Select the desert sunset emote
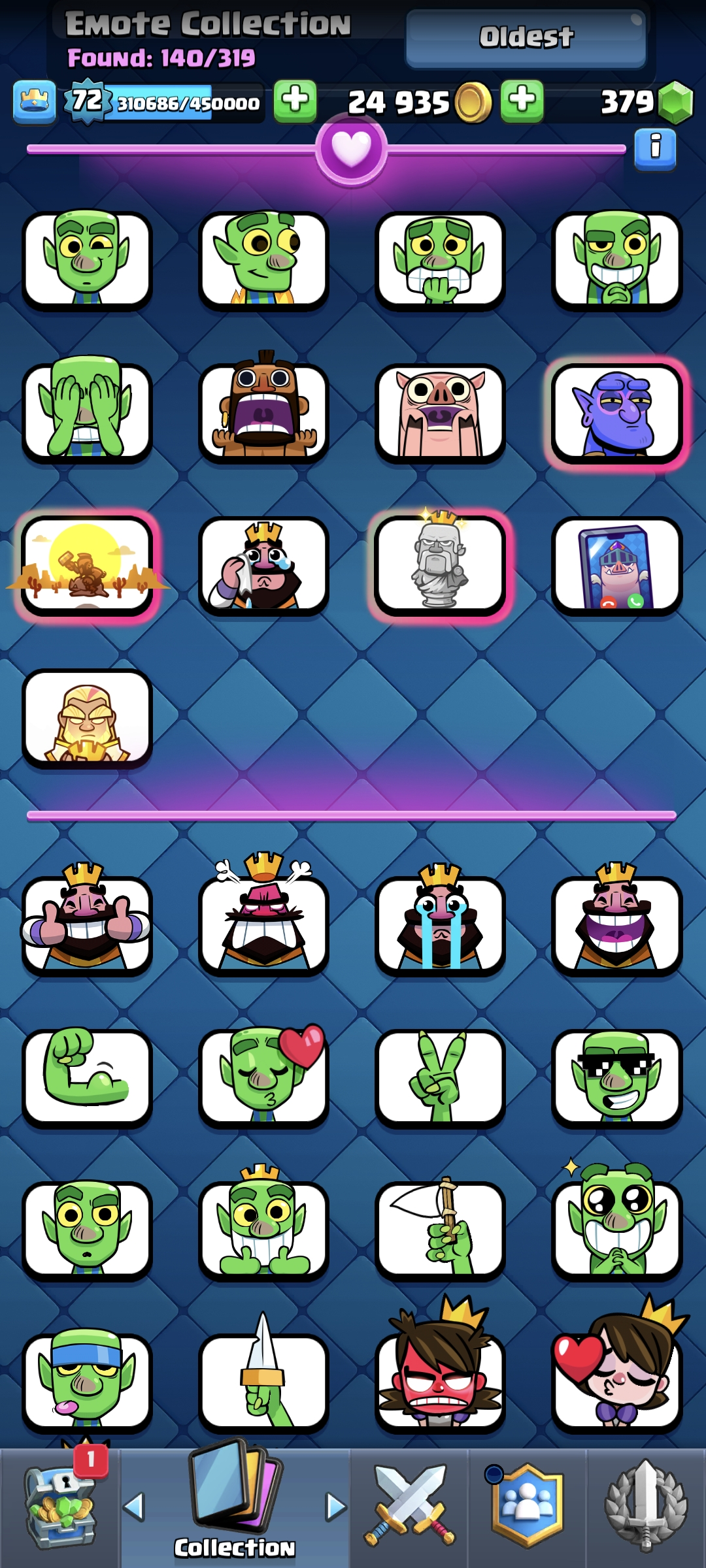This screenshot has width=706, height=1568. pos(87,565)
